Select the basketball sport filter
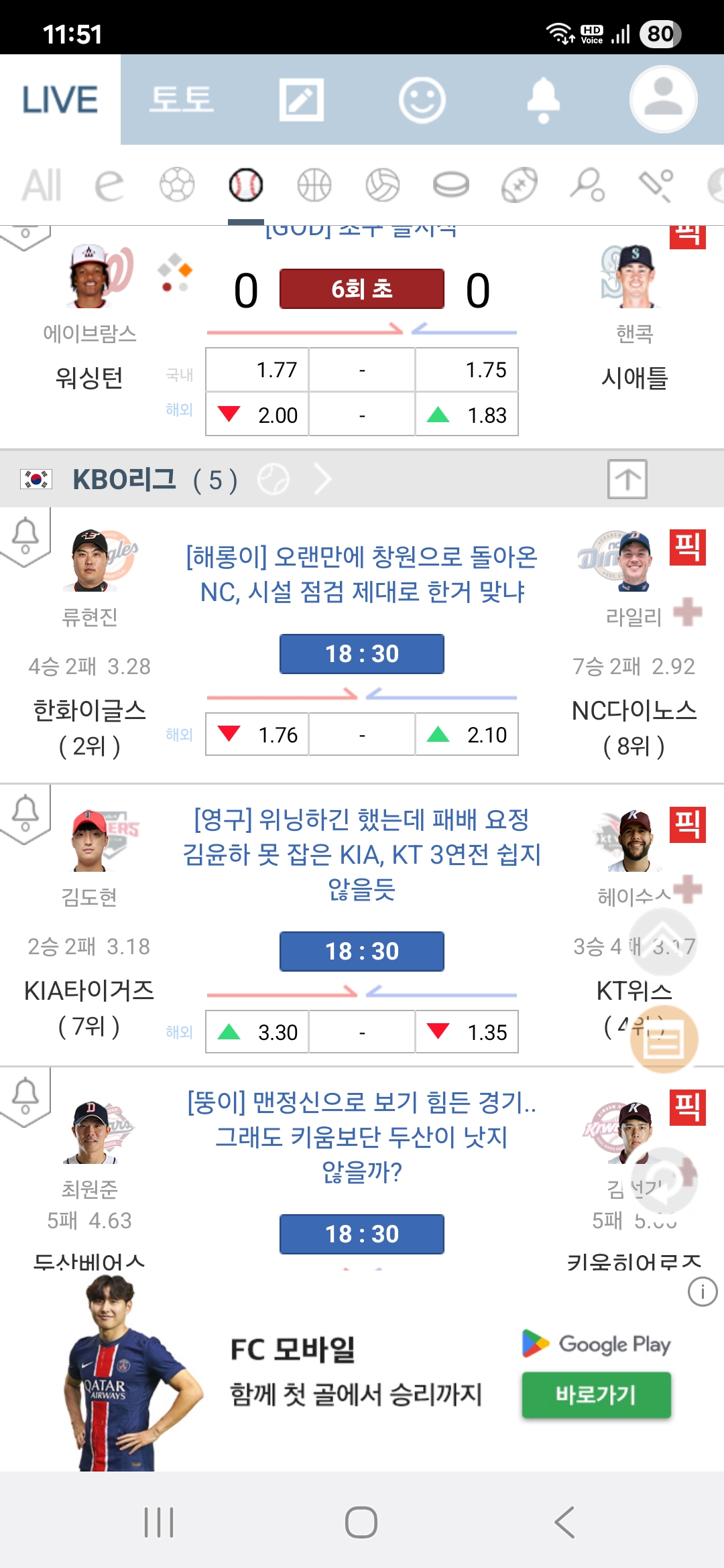The width and height of the screenshot is (724, 1568). coord(314,185)
